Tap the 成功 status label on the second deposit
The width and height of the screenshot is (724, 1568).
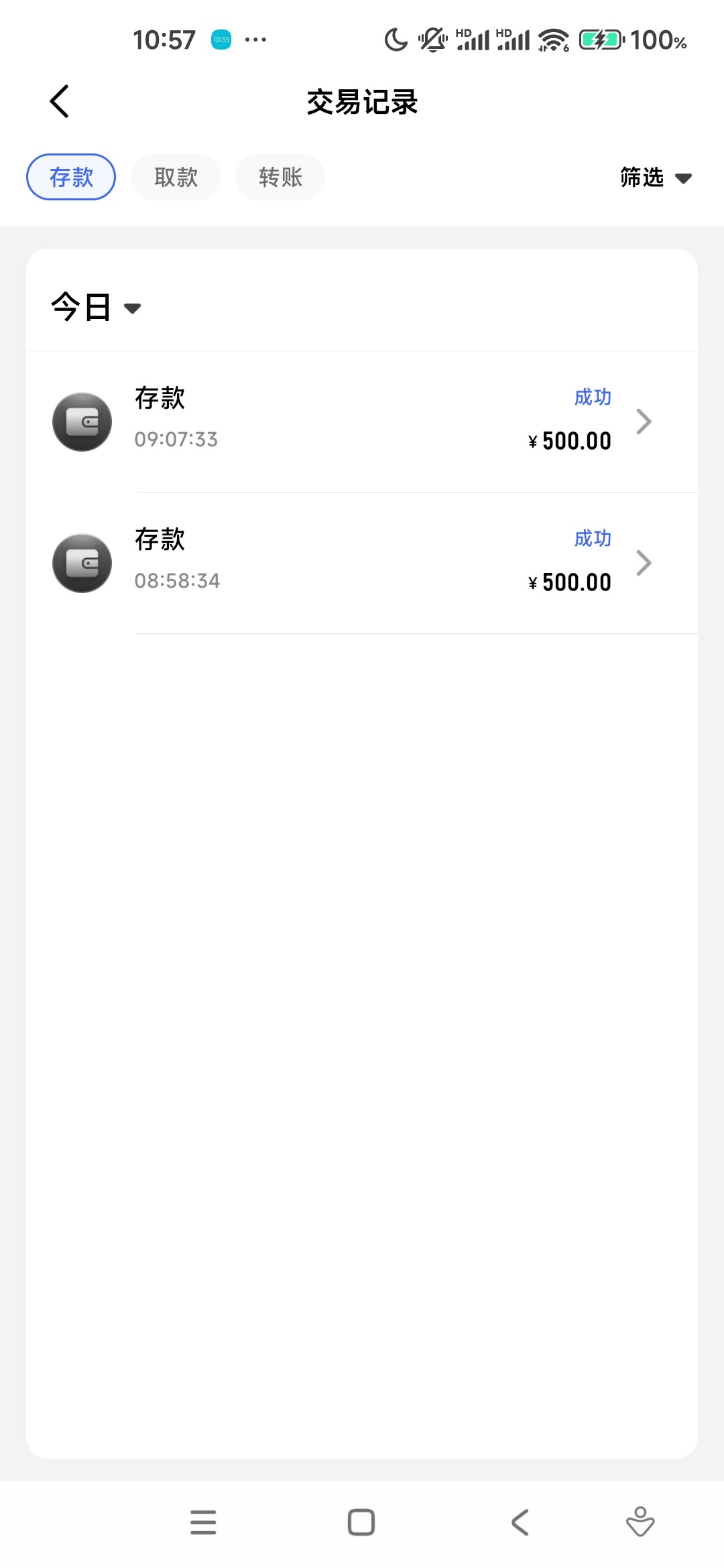tap(592, 538)
